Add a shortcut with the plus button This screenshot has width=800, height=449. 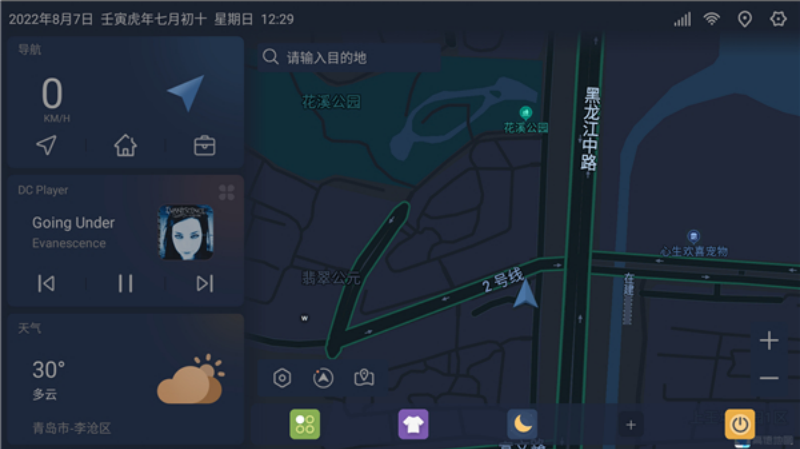coord(630,425)
